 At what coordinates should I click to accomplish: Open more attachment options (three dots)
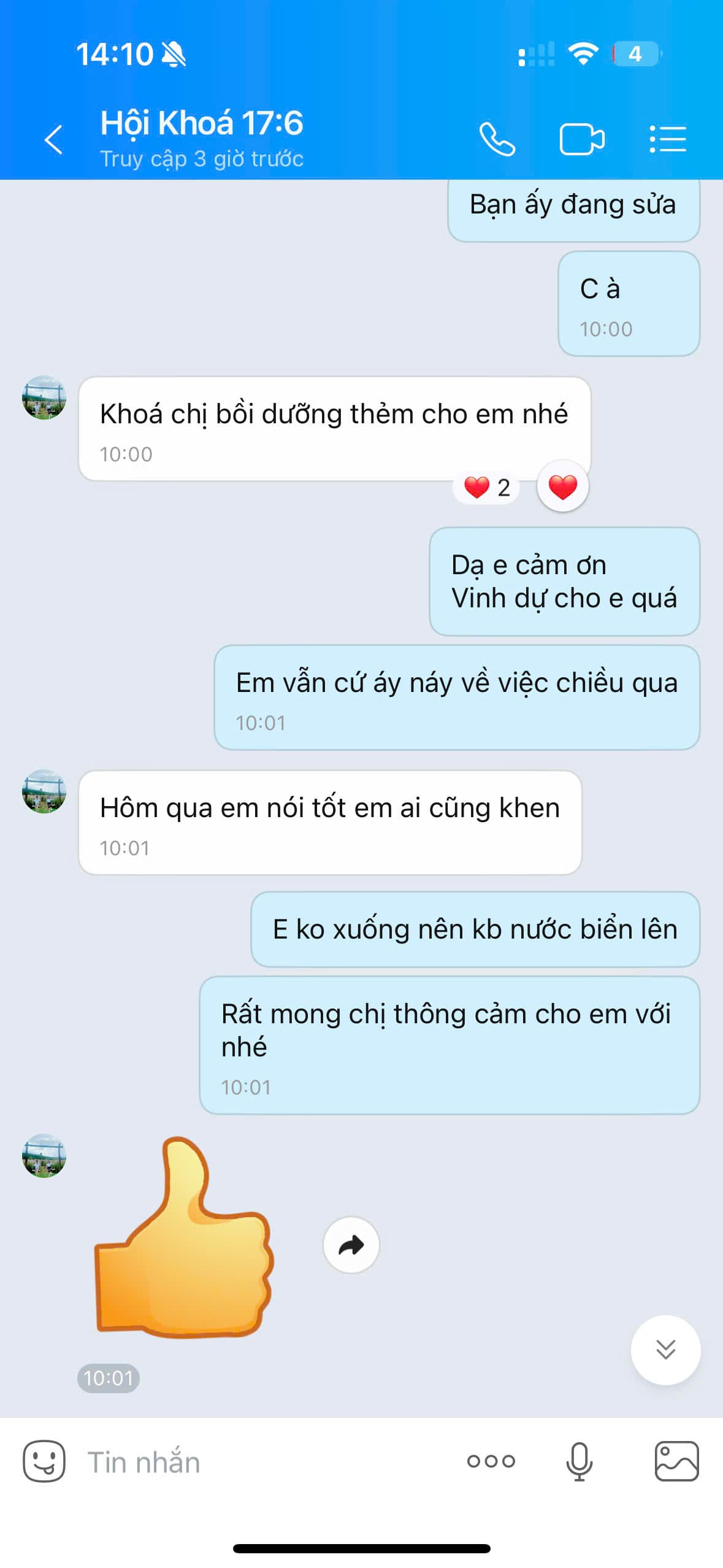[x=491, y=1461]
